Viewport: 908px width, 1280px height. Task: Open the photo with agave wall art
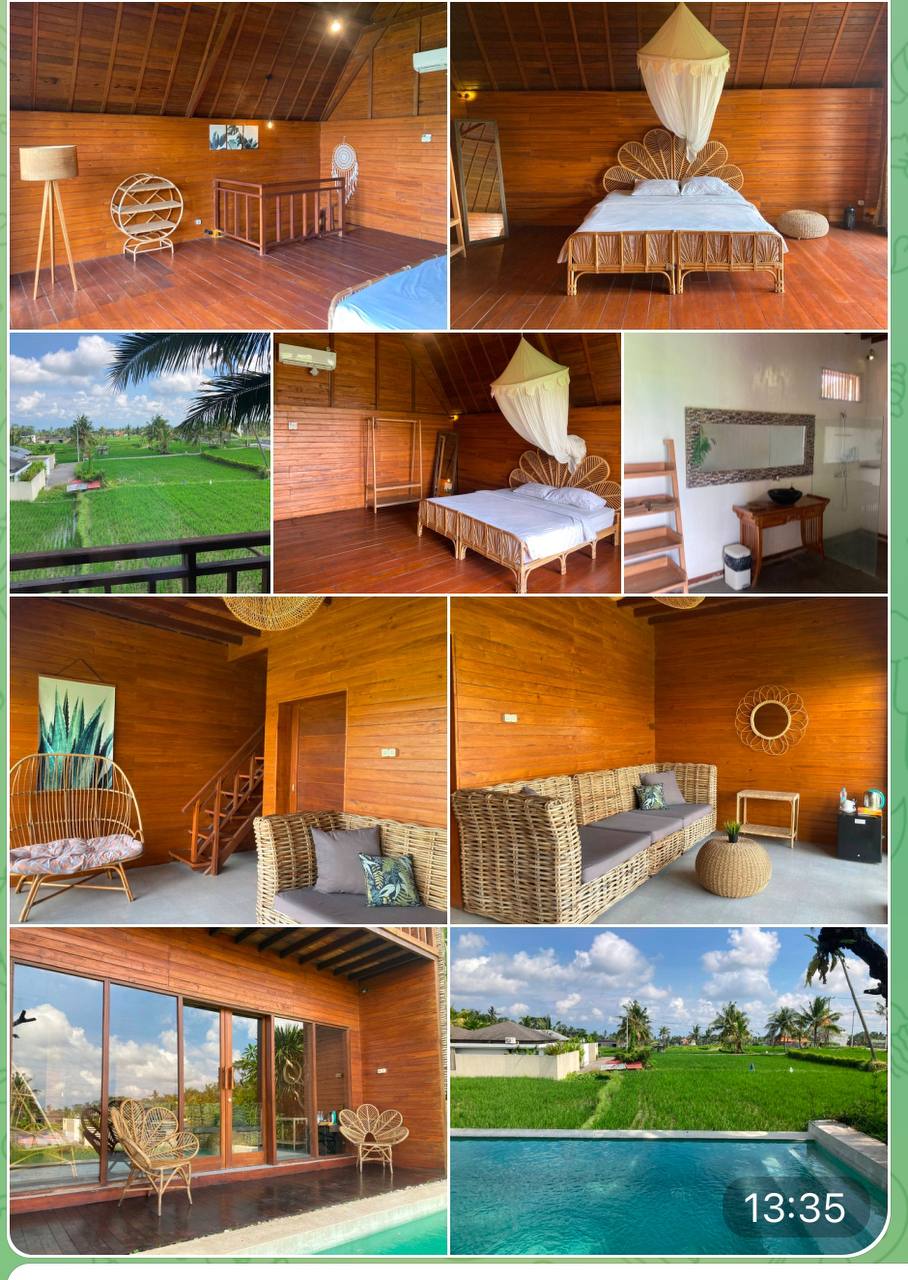(x=228, y=760)
